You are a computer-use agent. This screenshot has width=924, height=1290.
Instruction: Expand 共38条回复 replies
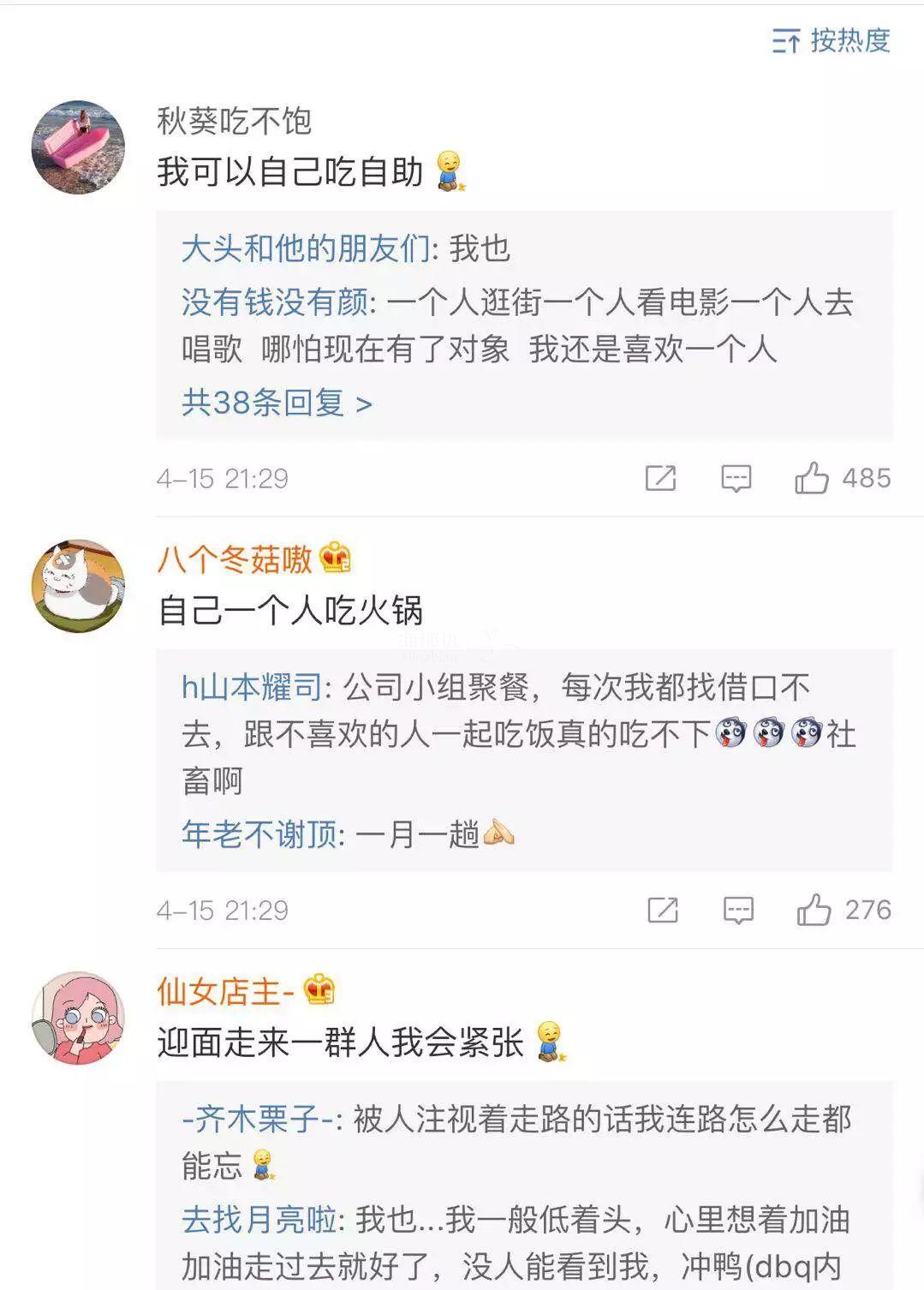point(276,403)
